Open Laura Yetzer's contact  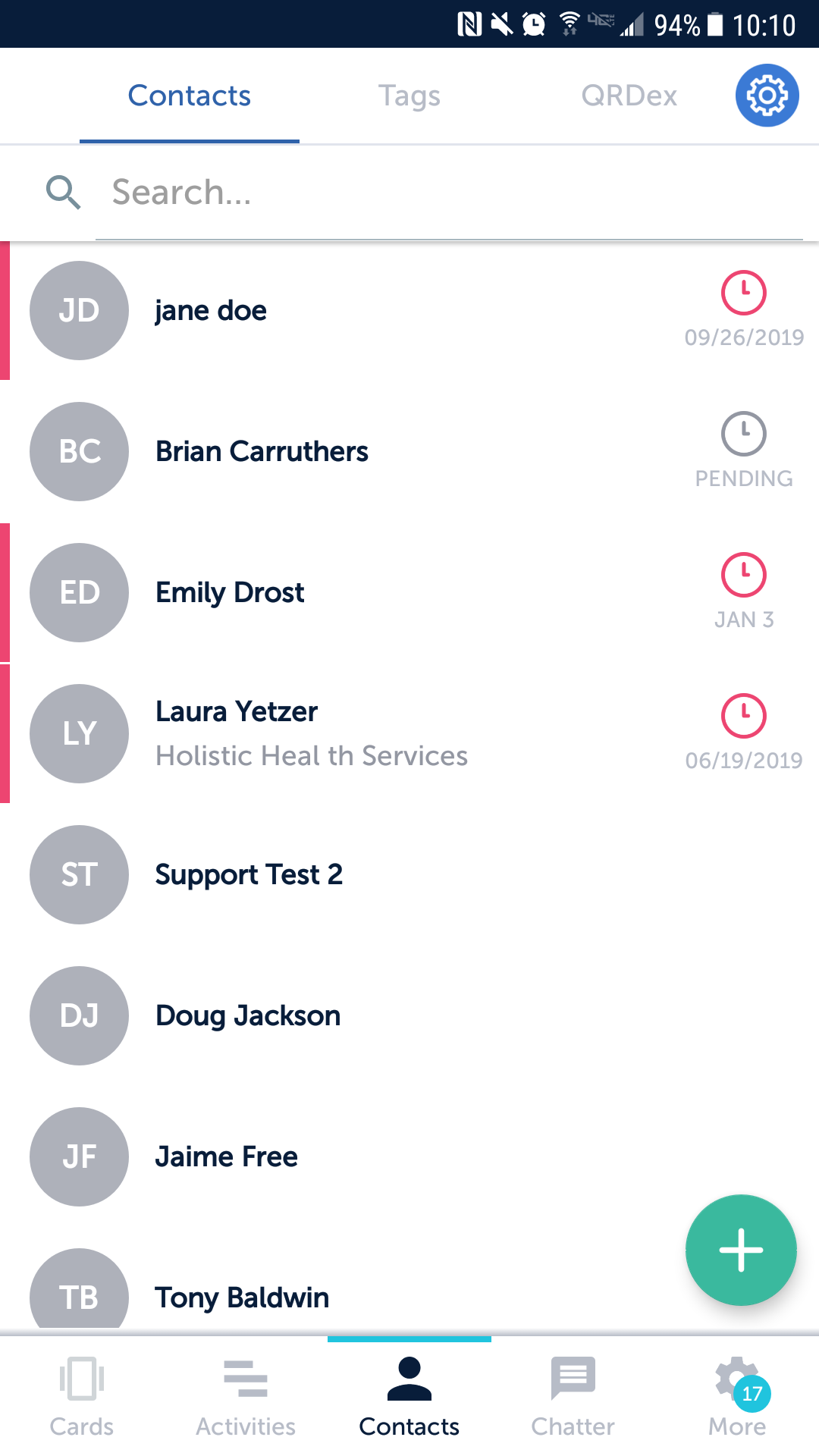click(237, 713)
